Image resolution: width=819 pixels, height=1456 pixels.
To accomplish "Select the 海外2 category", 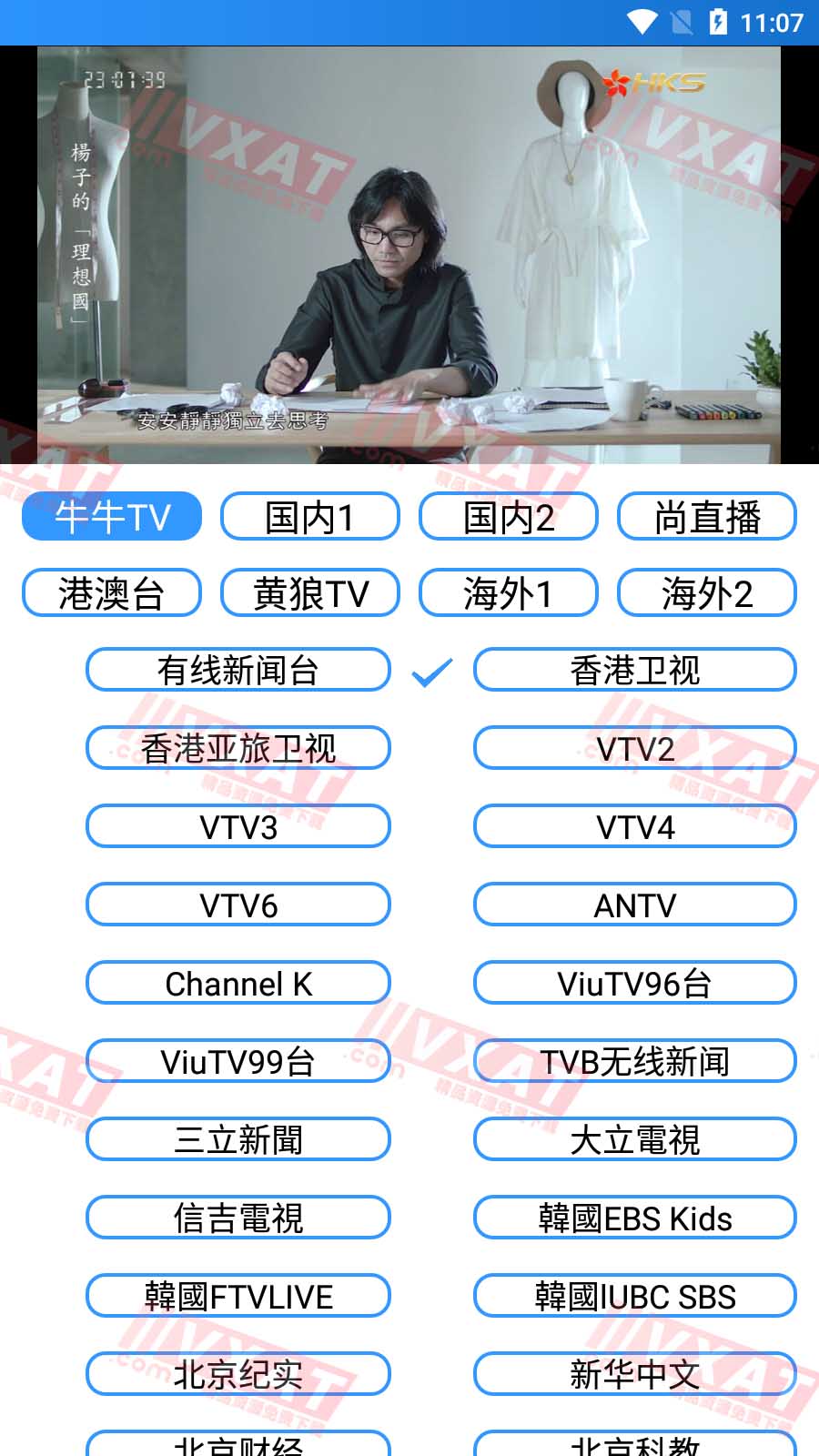I will pyautogui.click(x=707, y=593).
